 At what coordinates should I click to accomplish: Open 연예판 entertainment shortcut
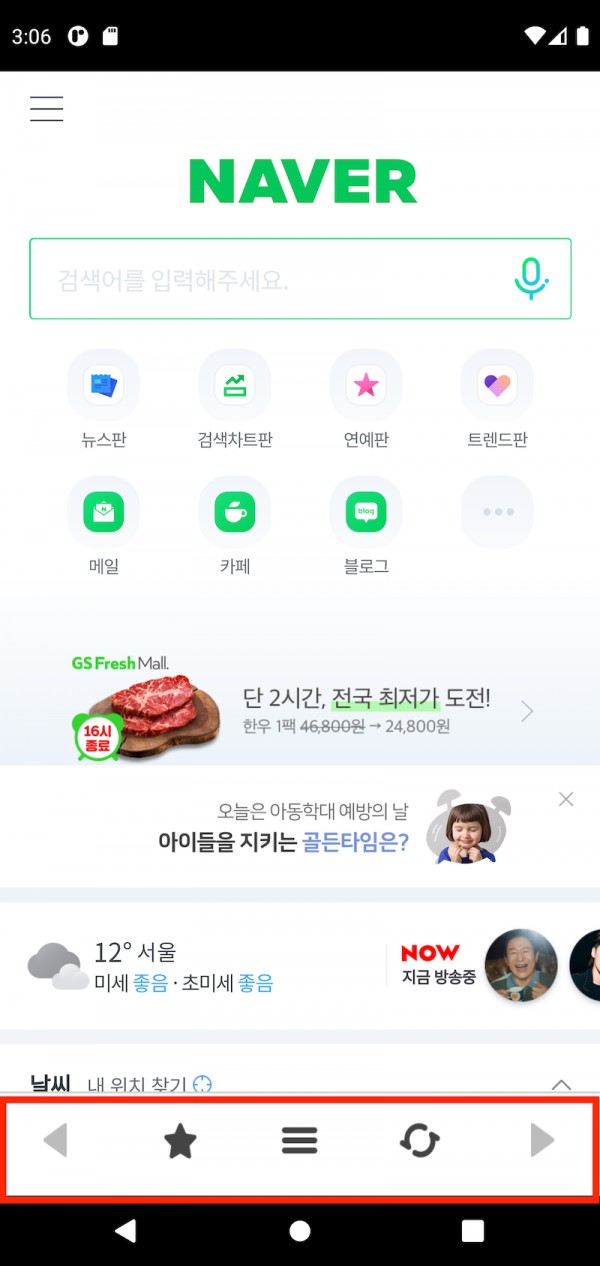point(366,386)
